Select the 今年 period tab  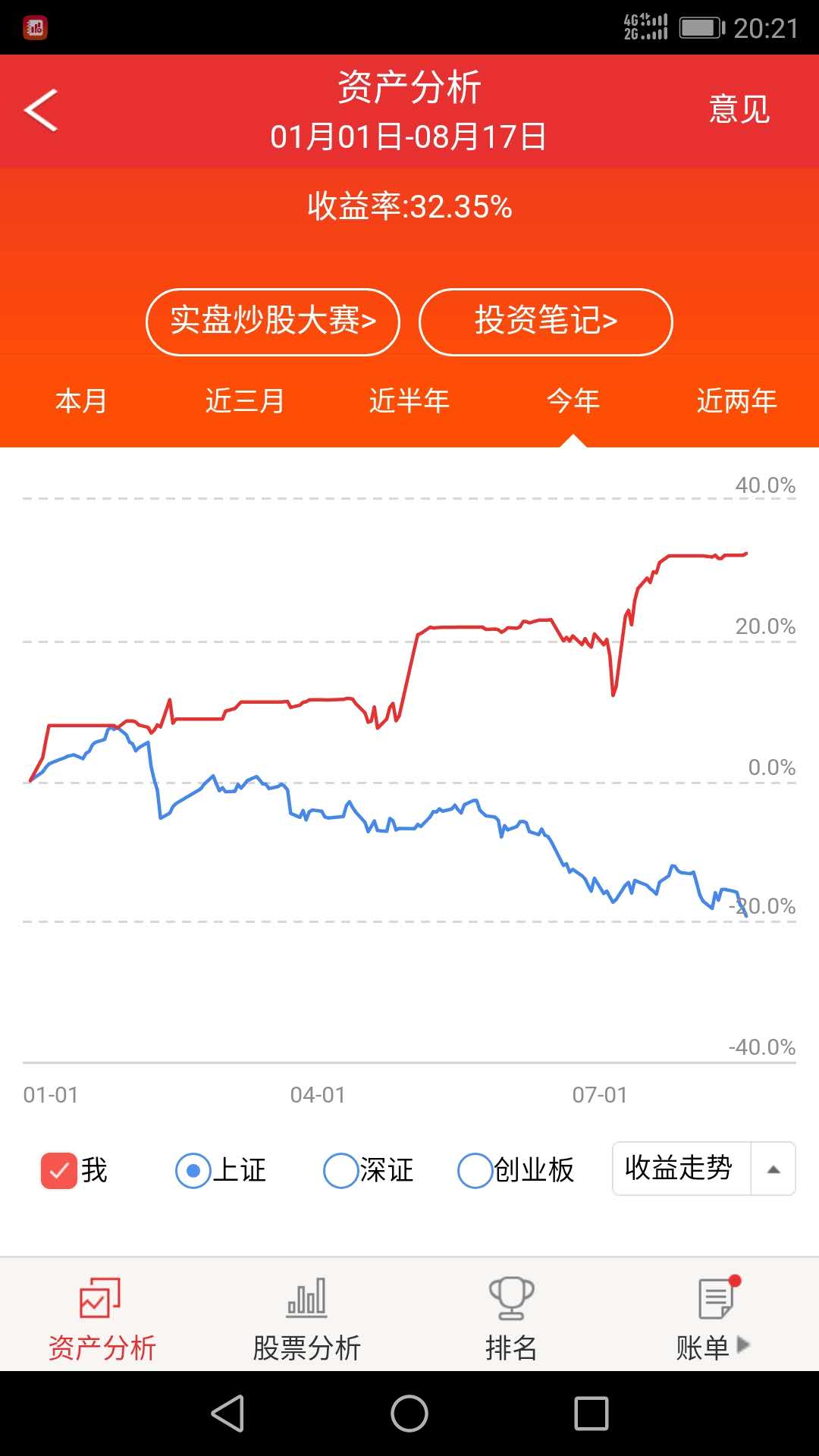(x=573, y=400)
